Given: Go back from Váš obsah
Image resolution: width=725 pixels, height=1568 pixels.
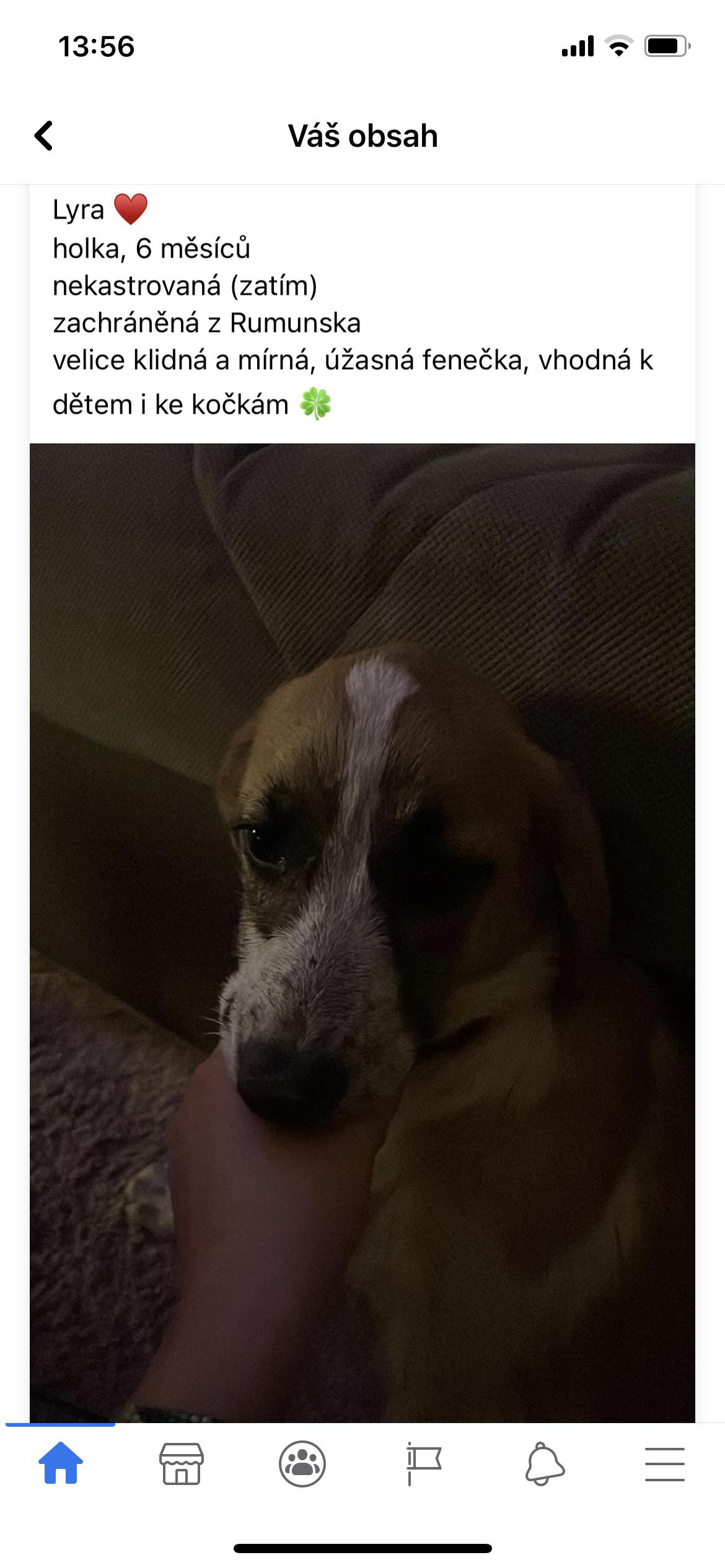Looking at the screenshot, I should [x=43, y=136].
